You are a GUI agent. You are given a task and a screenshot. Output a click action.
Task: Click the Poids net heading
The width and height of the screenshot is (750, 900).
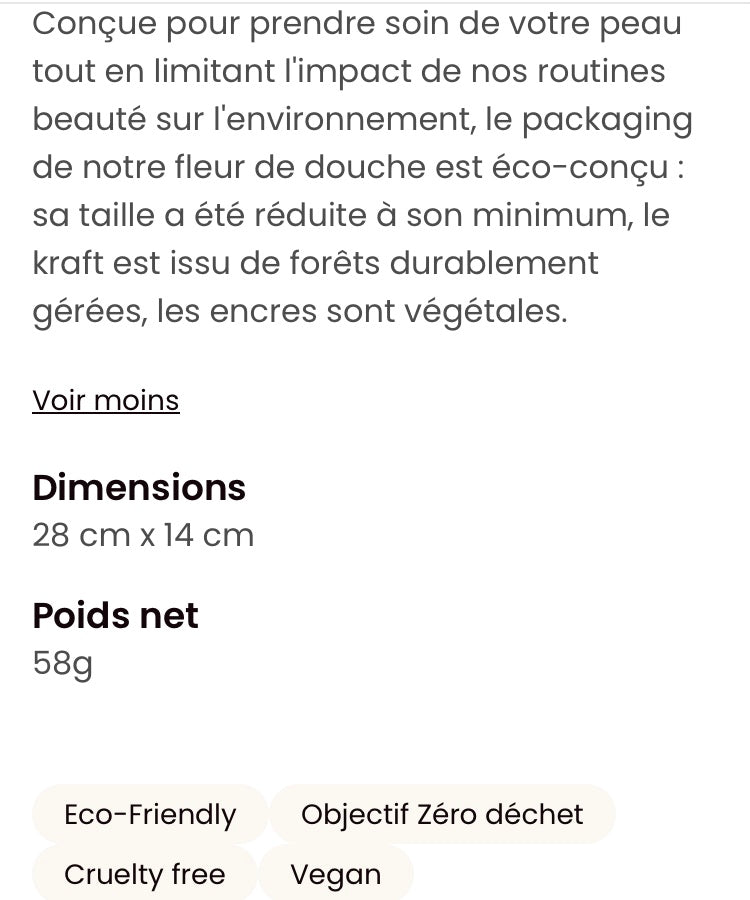pyautogui.click(x=115, y=616)
